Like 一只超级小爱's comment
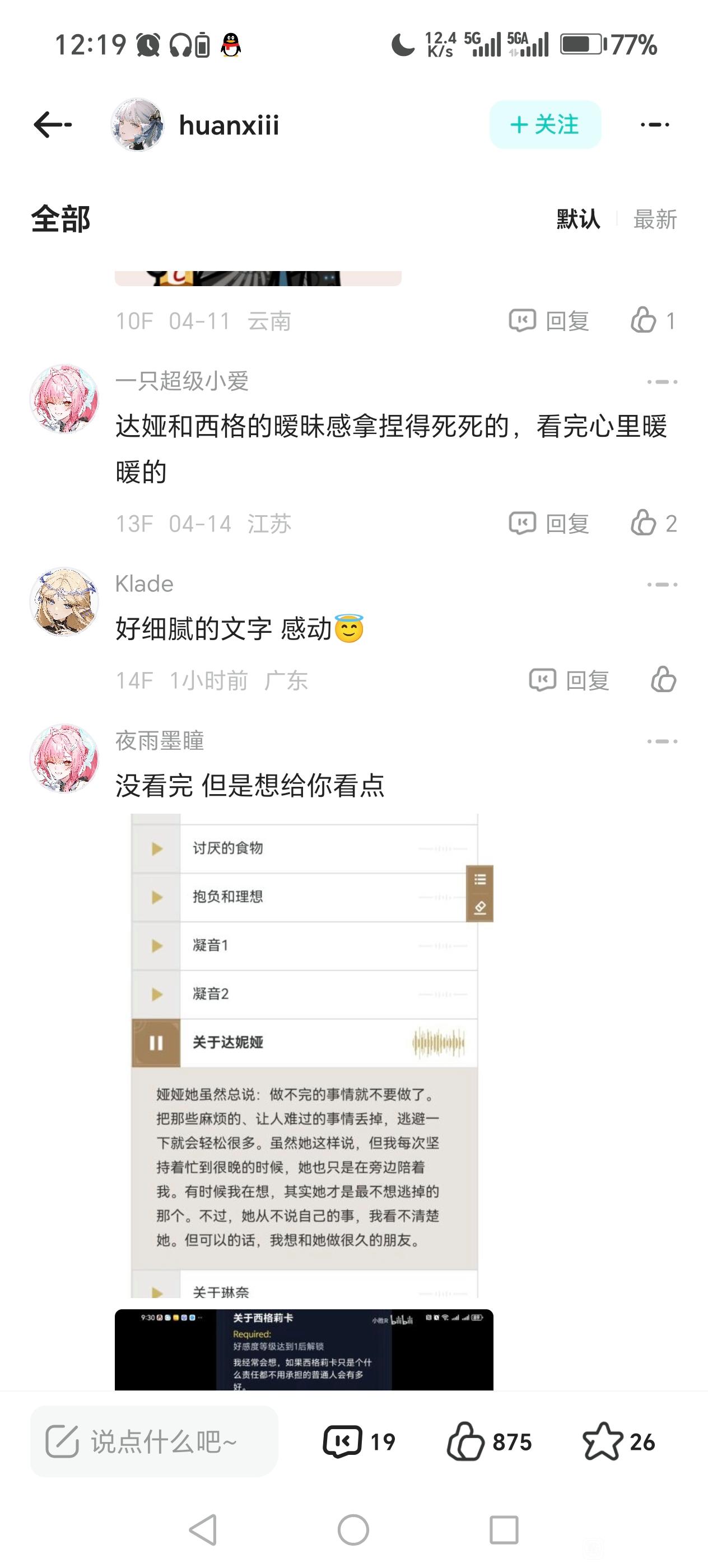 pyautogui.click(x=653, y=524)
